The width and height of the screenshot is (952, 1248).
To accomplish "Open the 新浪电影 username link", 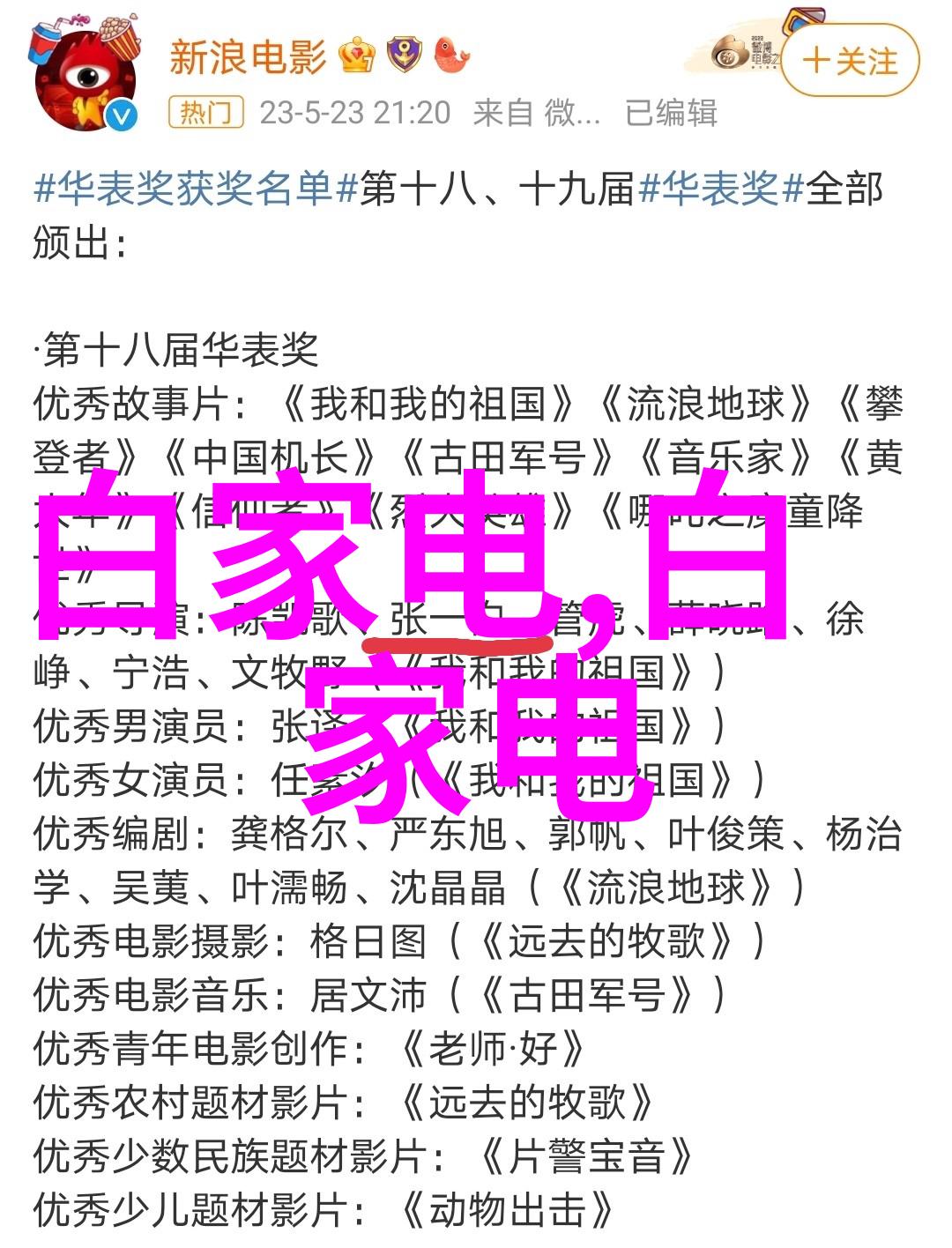I will click(x=248, y=58).
